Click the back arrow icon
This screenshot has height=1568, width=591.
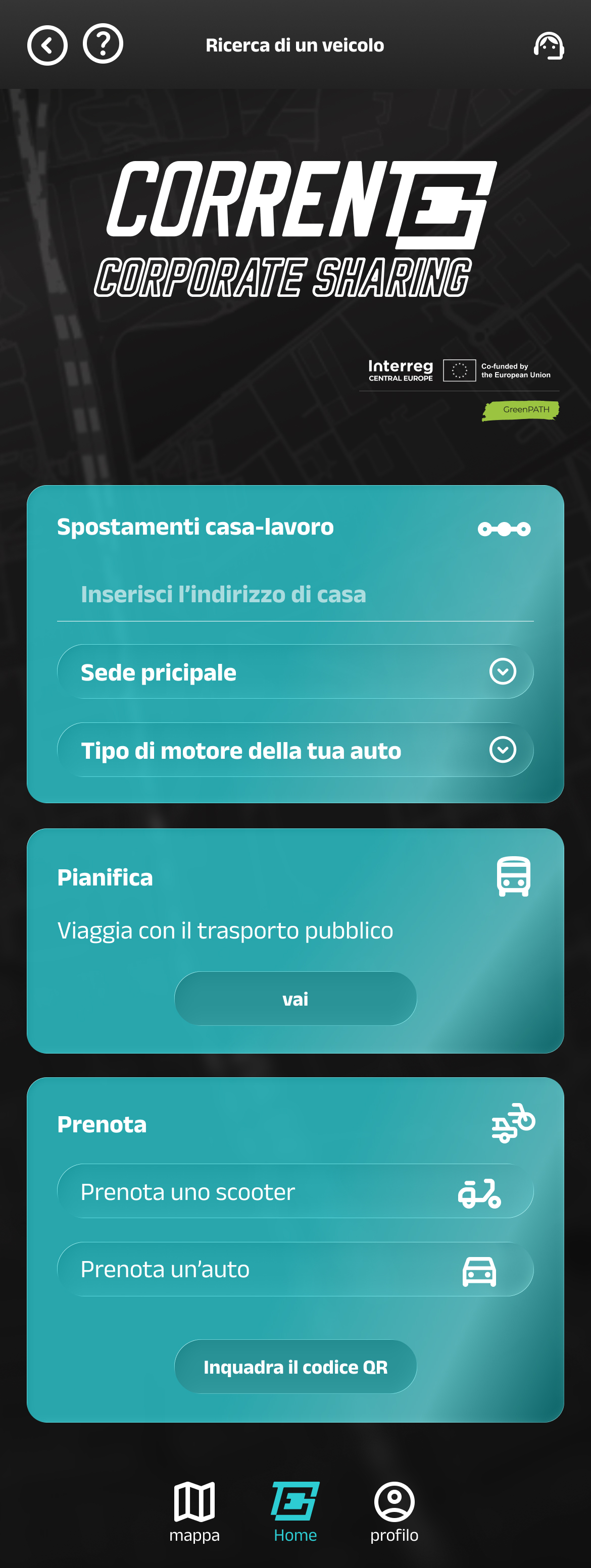(x=47, y=44)
